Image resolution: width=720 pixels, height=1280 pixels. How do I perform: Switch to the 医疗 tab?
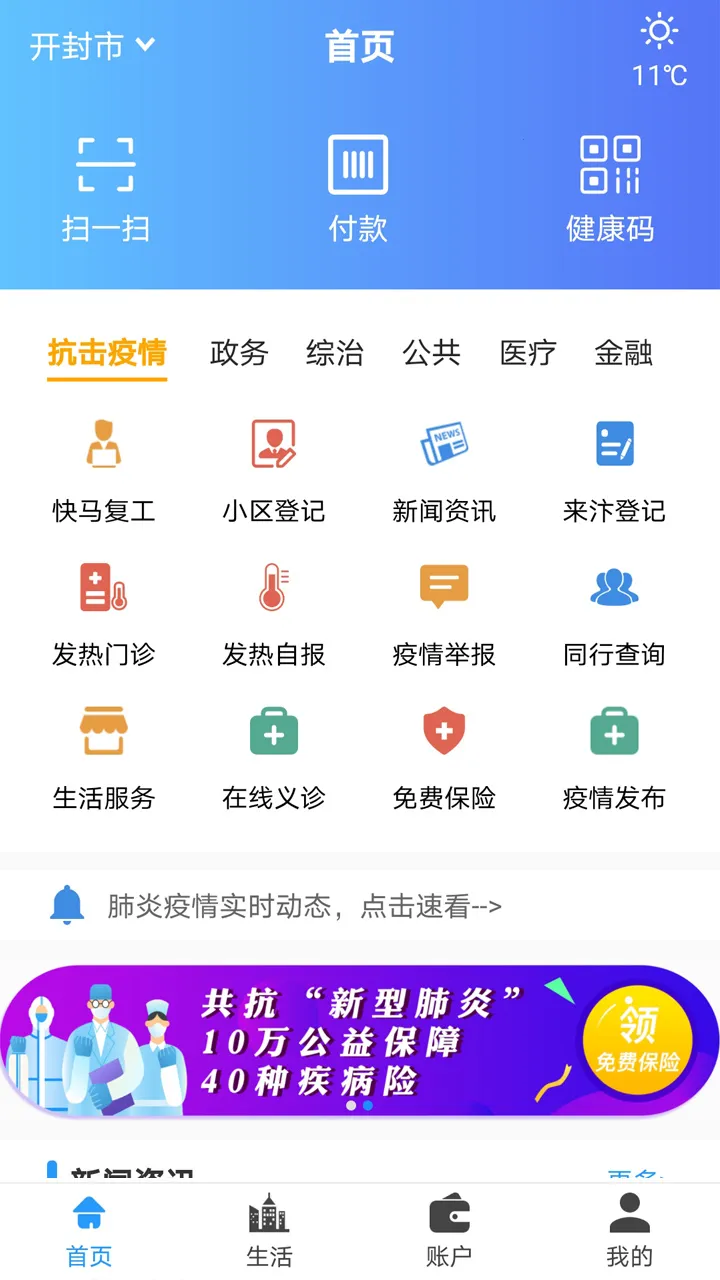(527, 352)
